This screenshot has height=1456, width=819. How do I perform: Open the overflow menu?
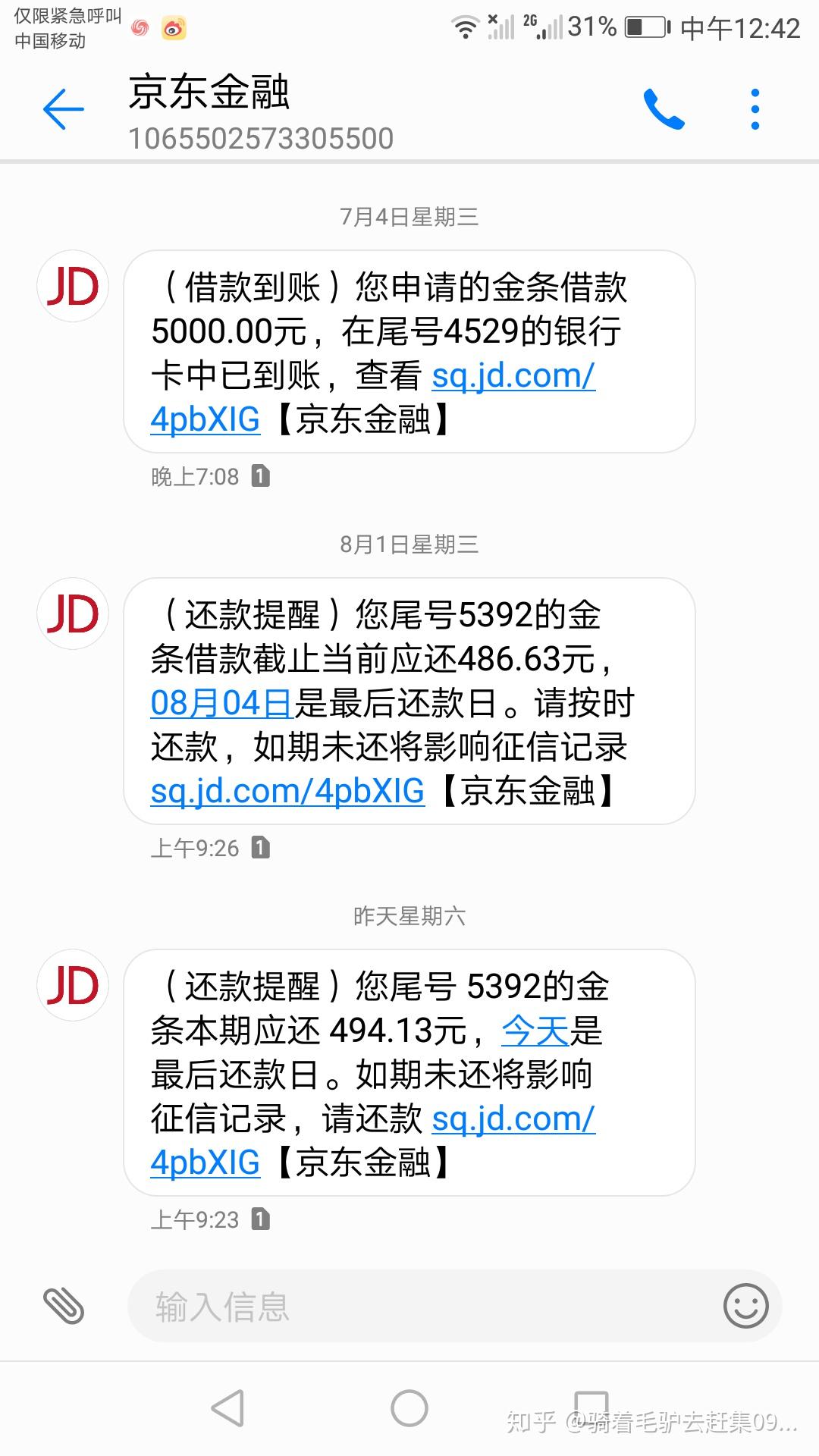[755, 110]
